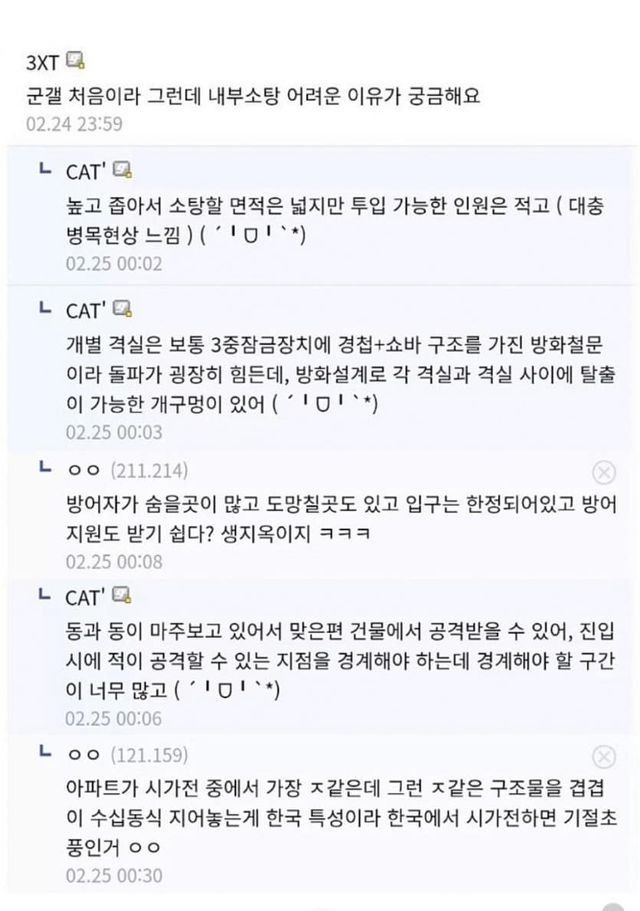Screen dimensions: 640x911
Task: Delete the comment by ㅇㅇ (121.159)
Action: [x=604, y=756]
